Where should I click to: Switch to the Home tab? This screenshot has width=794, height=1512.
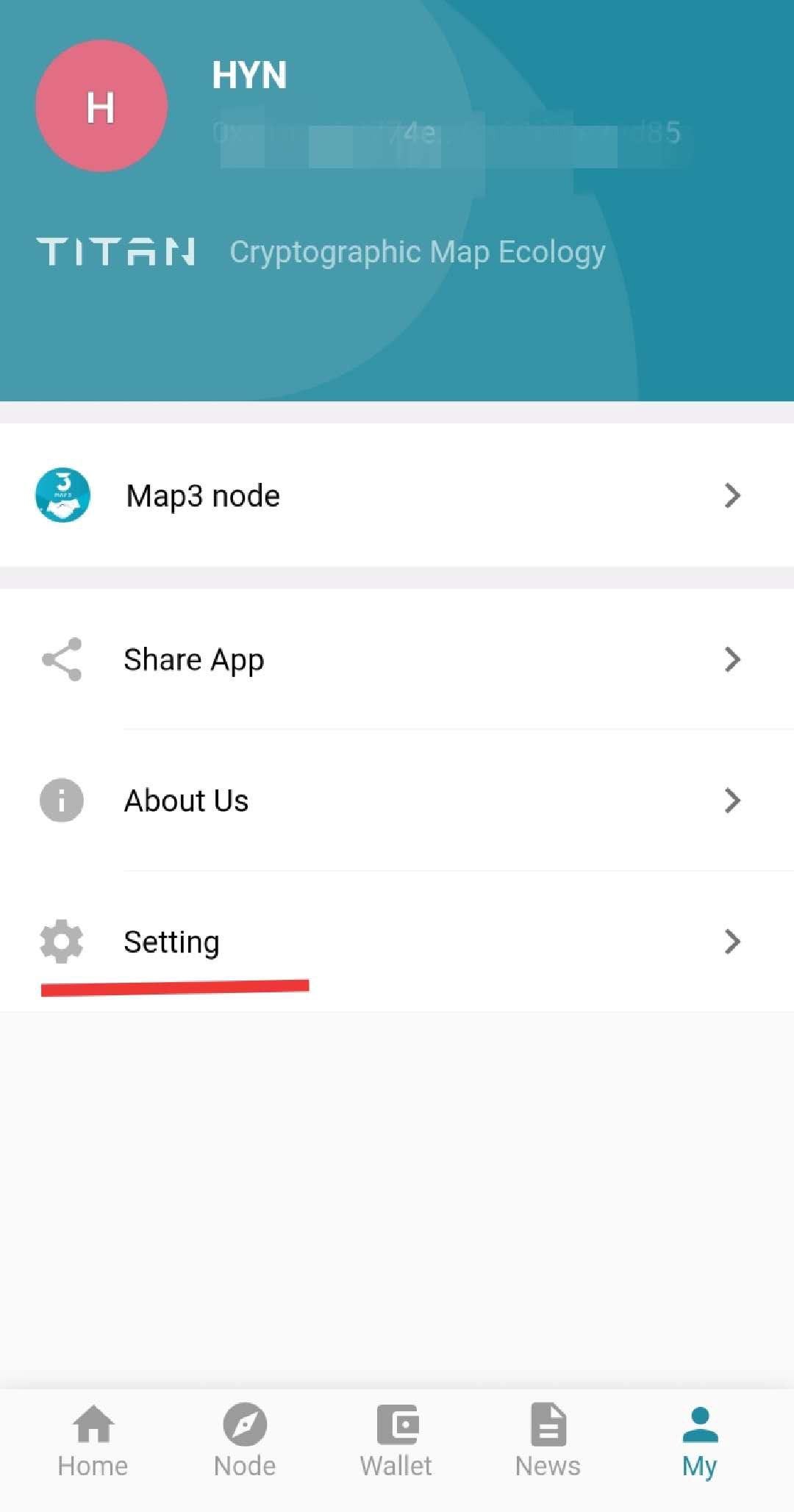[x=93, y=1441]
